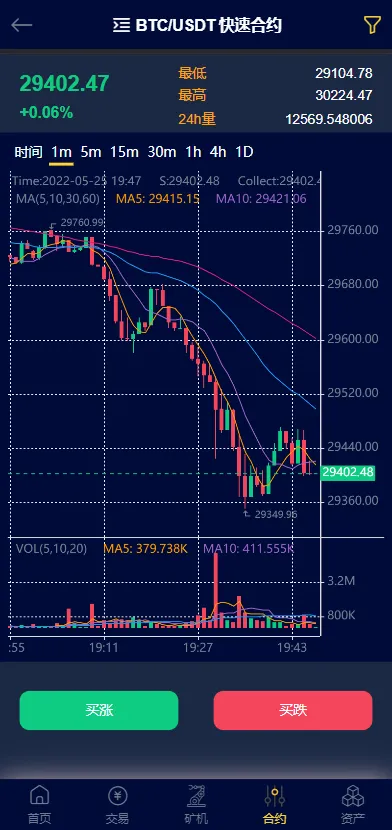Screen dimensions: 392x830
Task: Open the filter funnel icon
Action: coord(371,25)
